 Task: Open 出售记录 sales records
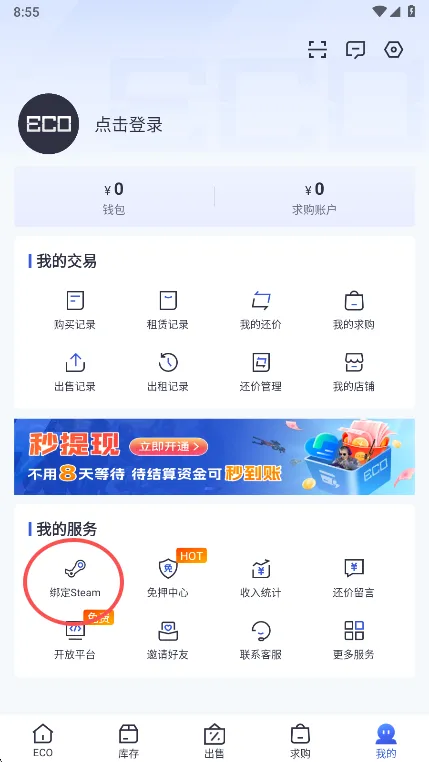coord(75,372)
